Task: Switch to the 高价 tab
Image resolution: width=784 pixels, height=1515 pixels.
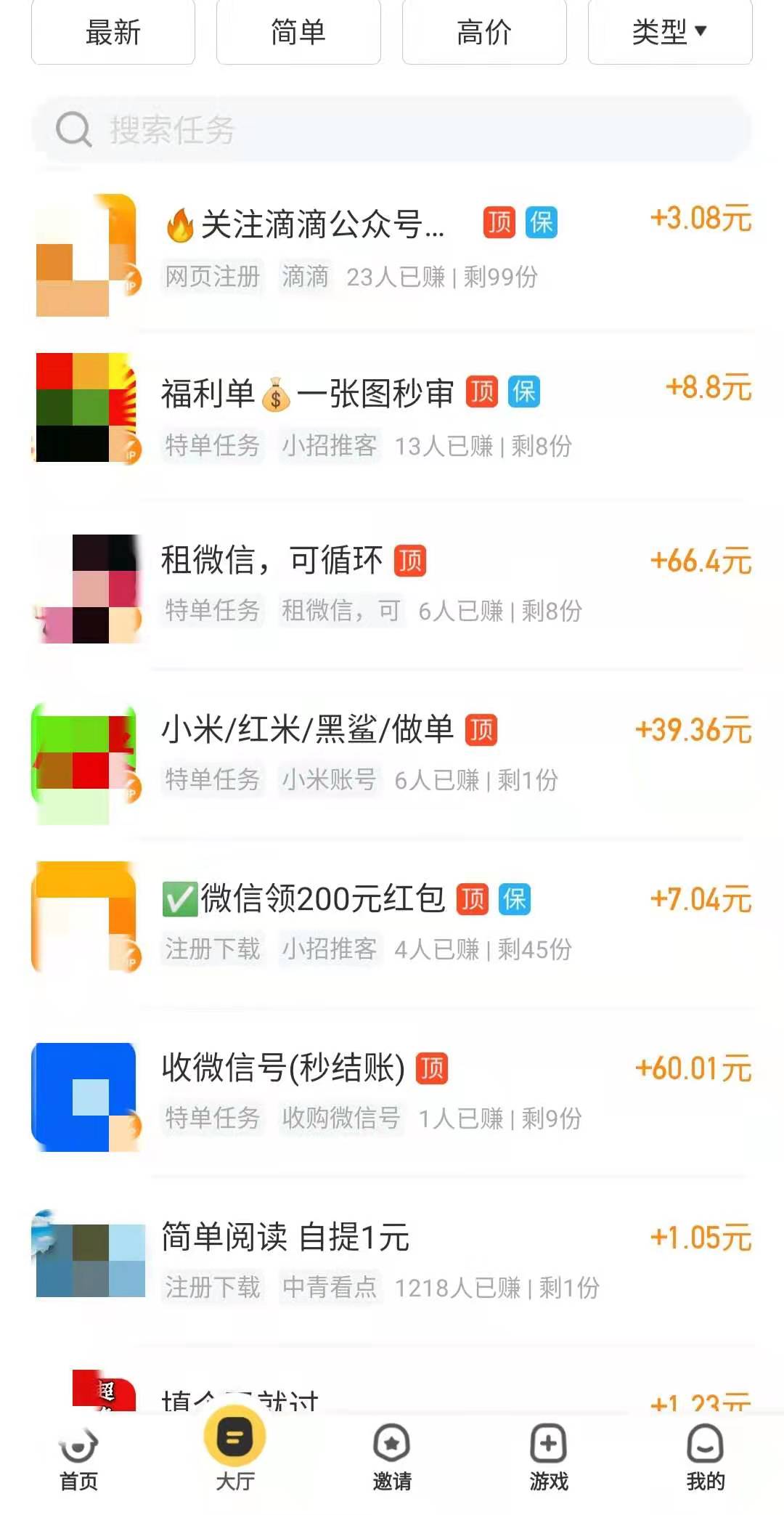Action: [x=484, y=33]
